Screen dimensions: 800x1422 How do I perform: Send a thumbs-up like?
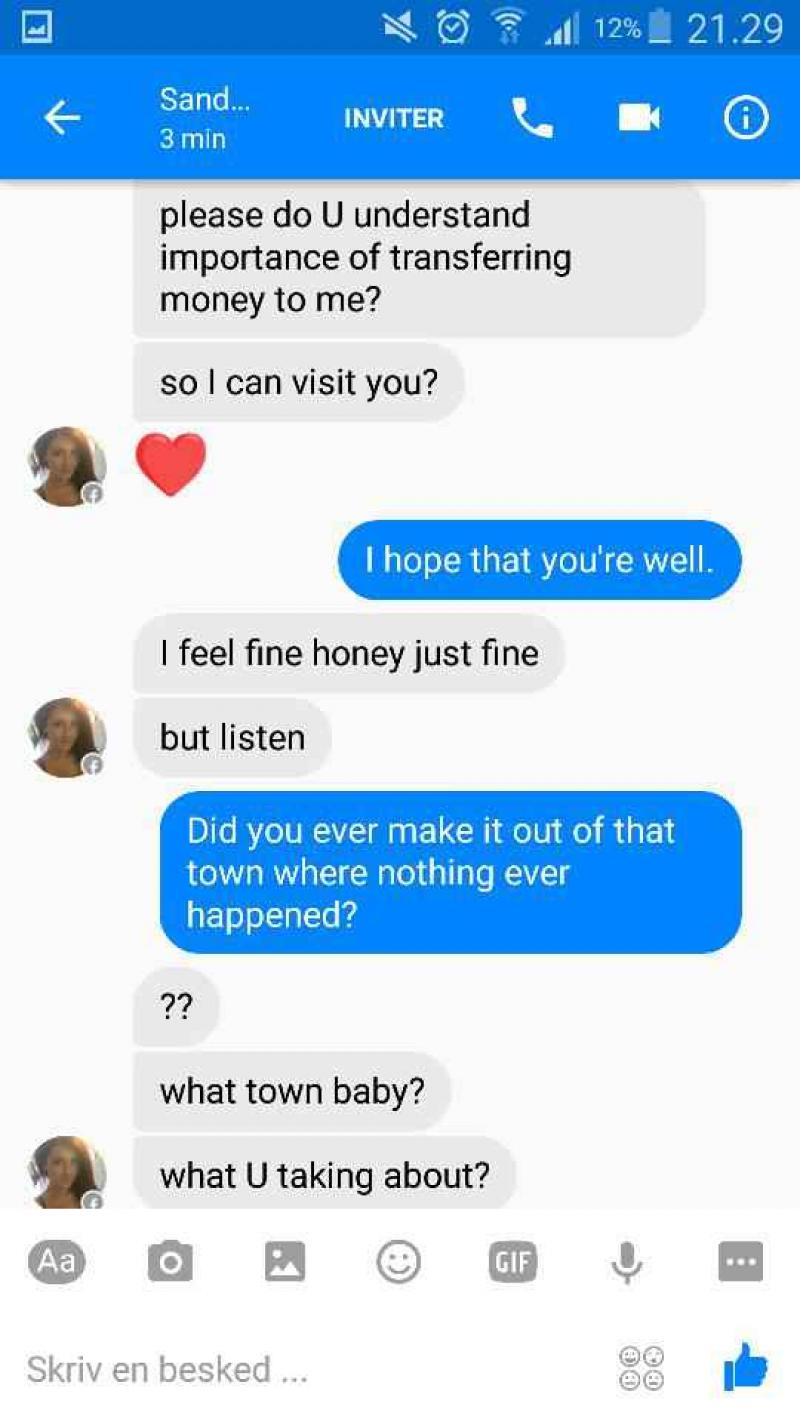point(745,1368)
